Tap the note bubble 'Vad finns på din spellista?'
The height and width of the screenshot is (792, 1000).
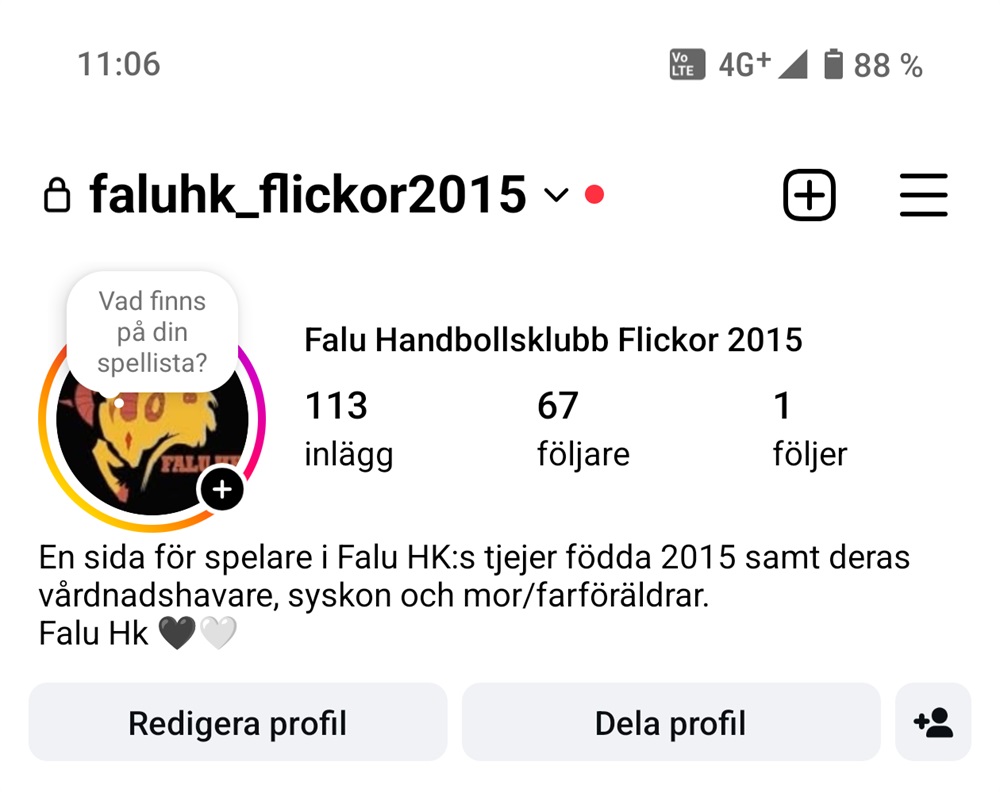click(x=152, y=331)
